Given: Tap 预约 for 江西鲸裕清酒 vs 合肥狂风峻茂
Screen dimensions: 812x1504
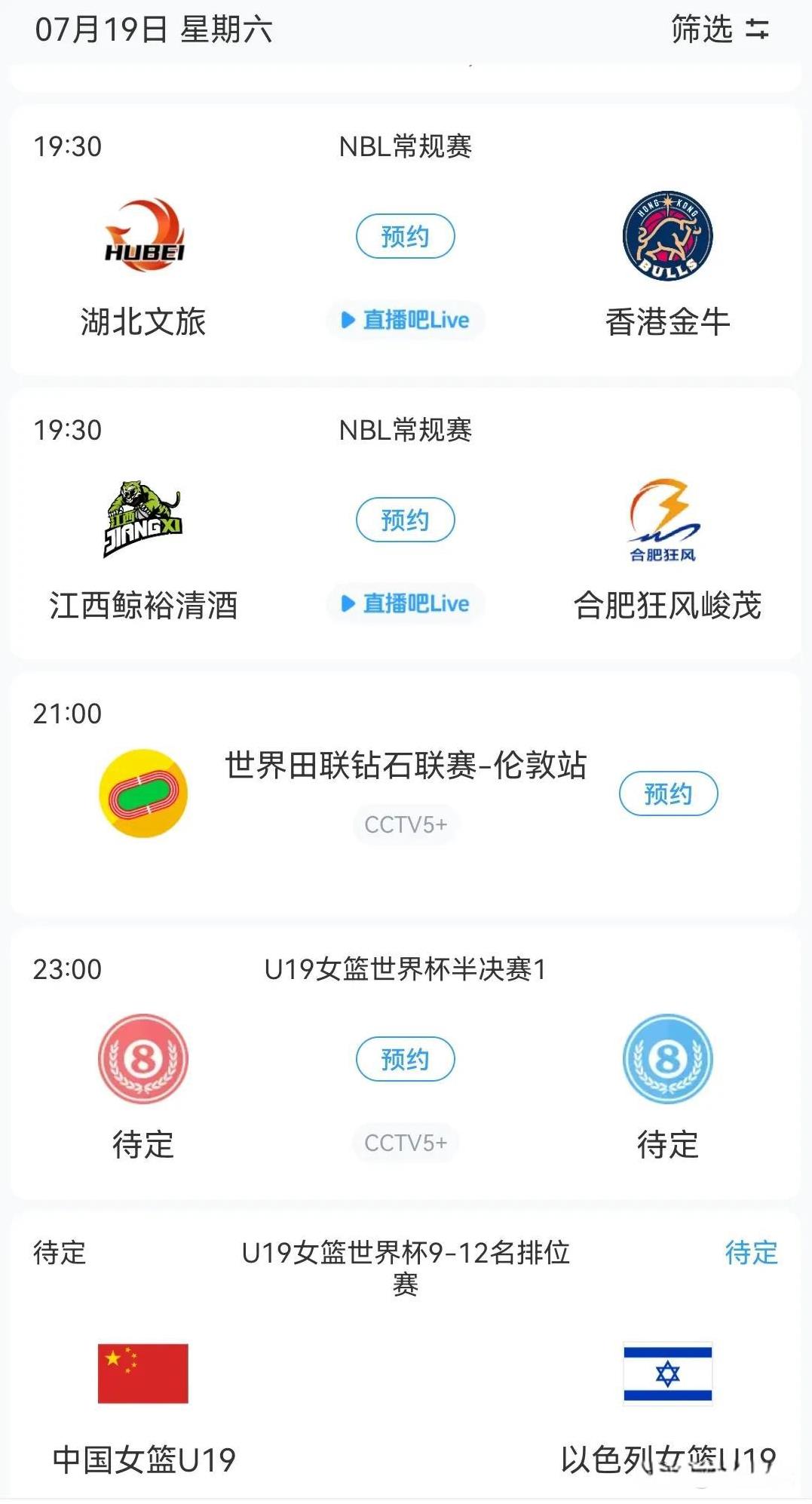Looking at the screenshot, I should 405,520.
